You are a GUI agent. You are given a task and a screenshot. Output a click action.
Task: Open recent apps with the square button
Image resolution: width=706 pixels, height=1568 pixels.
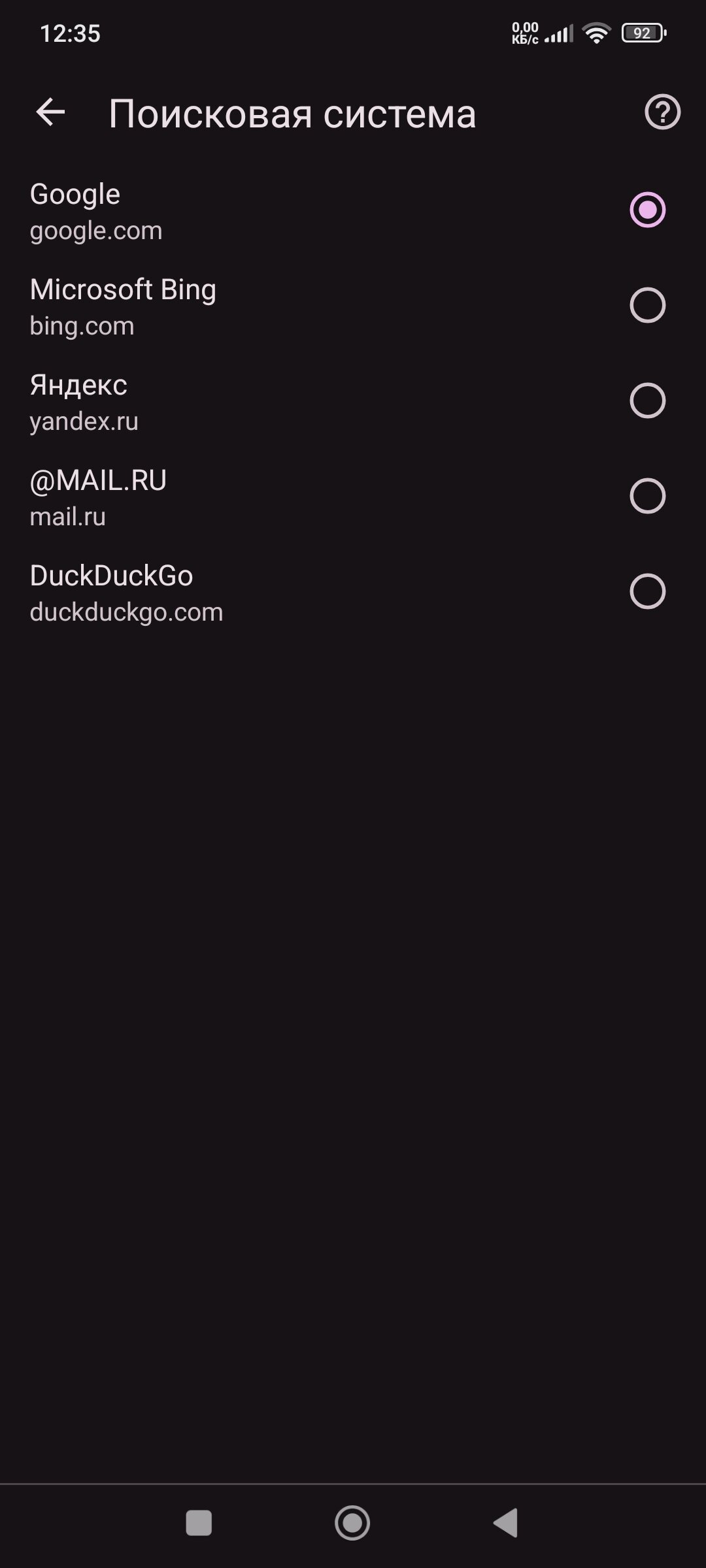coord(199,1523)
